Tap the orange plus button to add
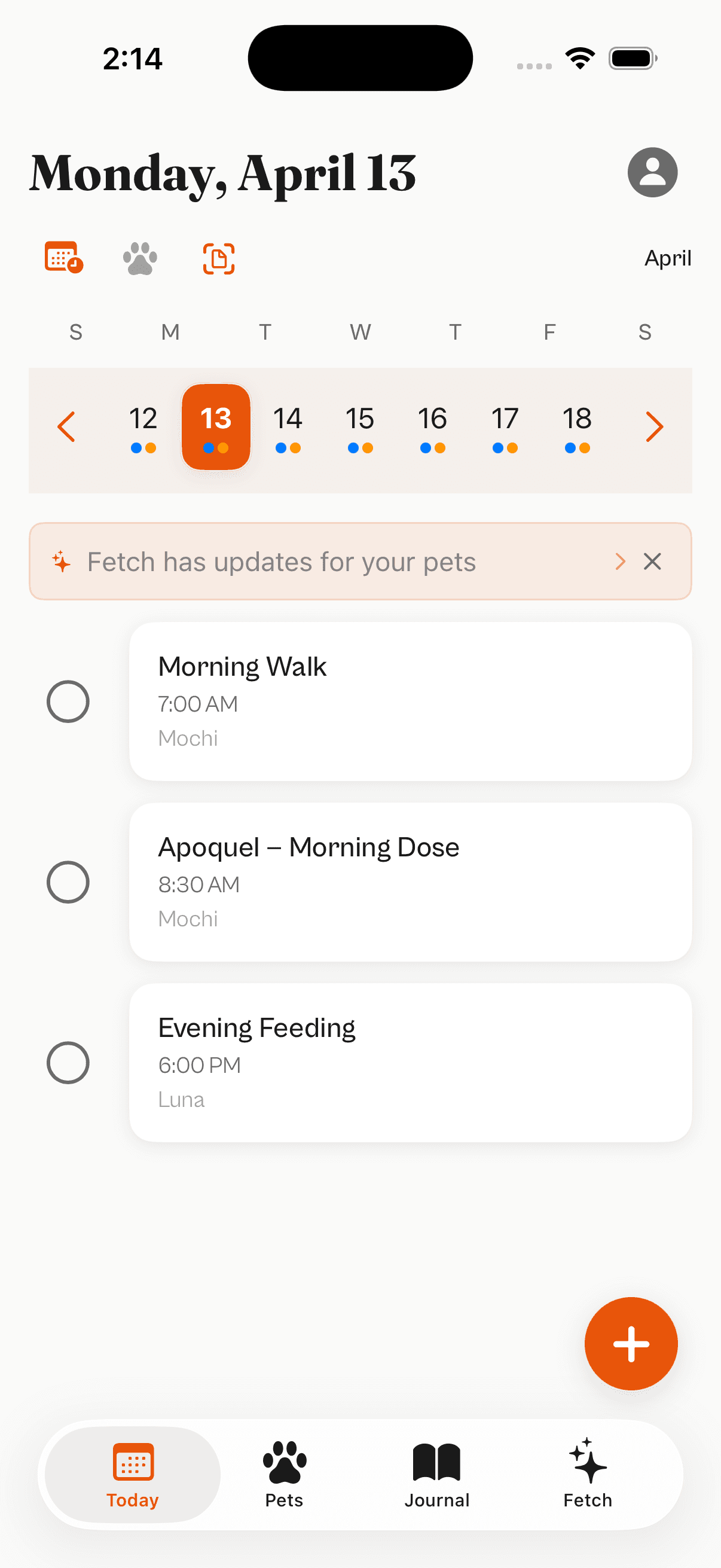 pyautogui.click(x=631, y=1343)
